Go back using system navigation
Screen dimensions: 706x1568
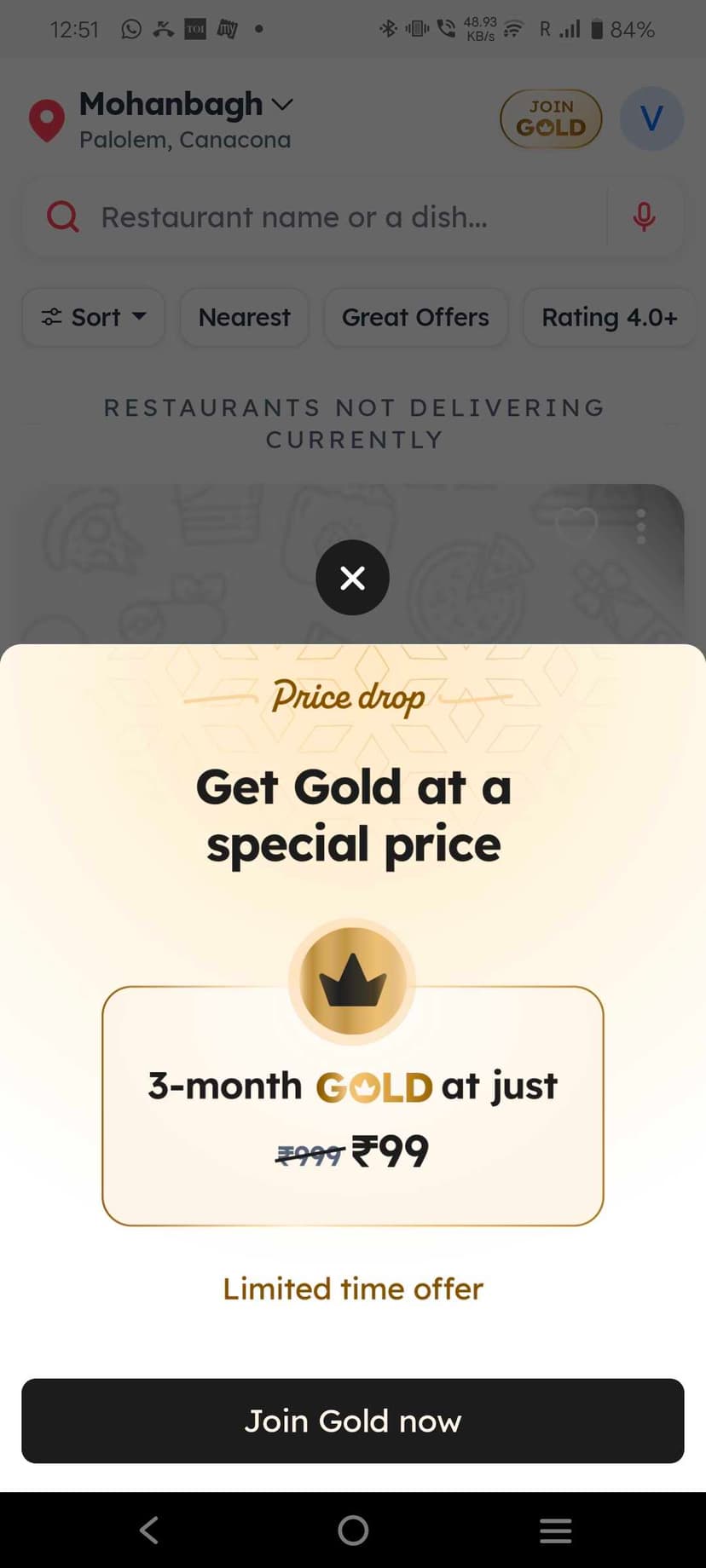click(149, 1531)
